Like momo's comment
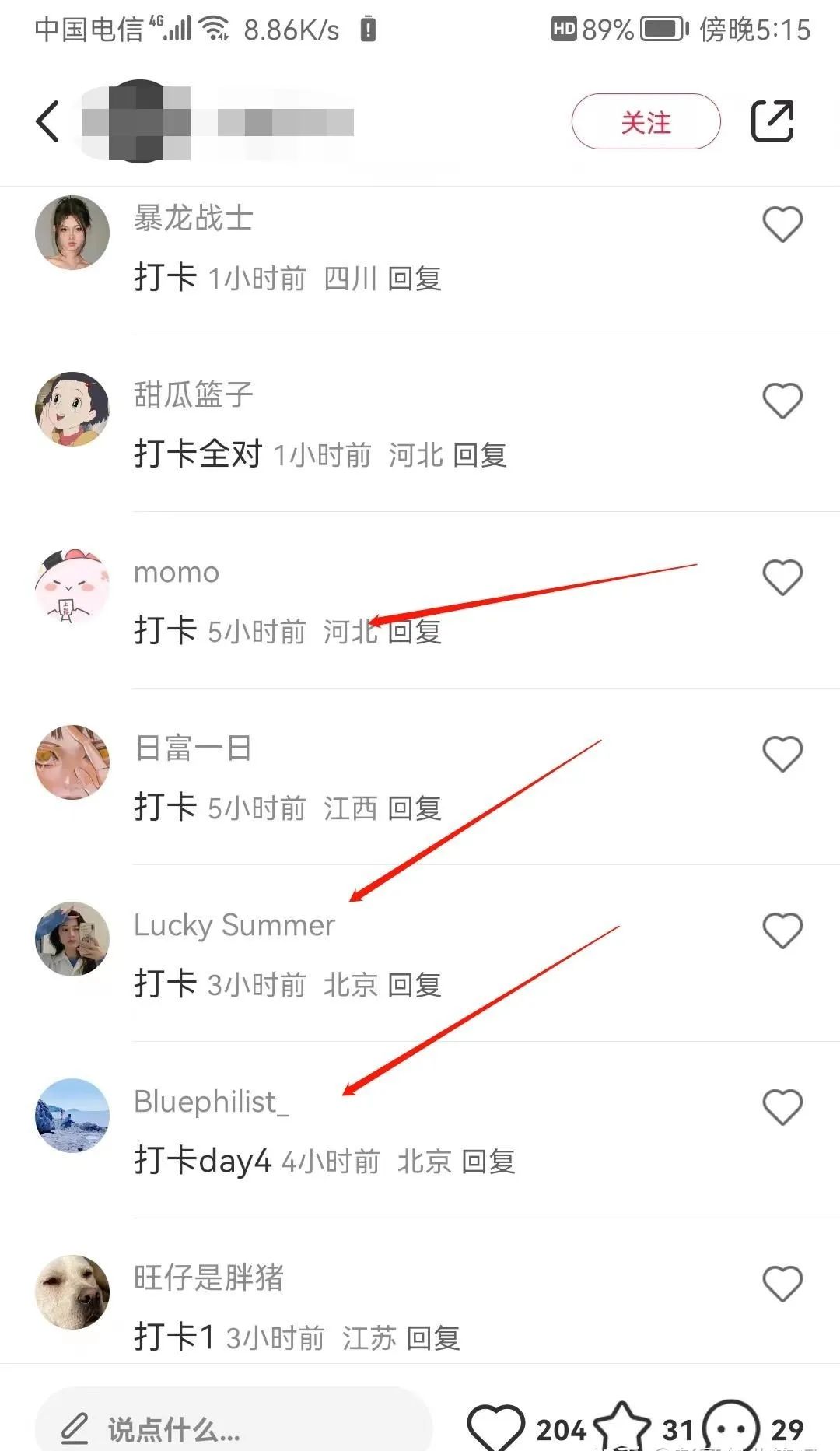 click(782, 578)
